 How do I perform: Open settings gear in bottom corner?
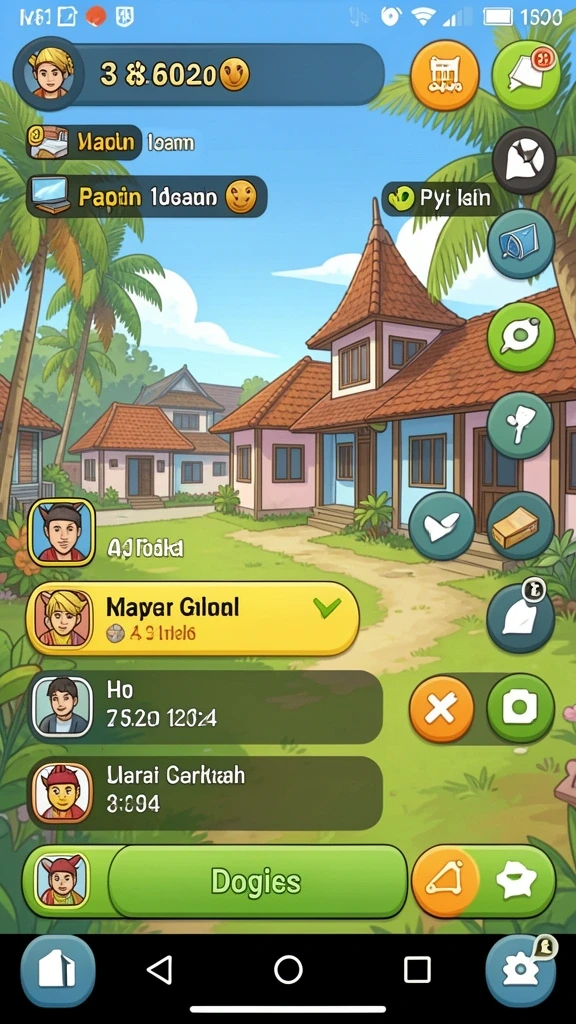(521, 971)
